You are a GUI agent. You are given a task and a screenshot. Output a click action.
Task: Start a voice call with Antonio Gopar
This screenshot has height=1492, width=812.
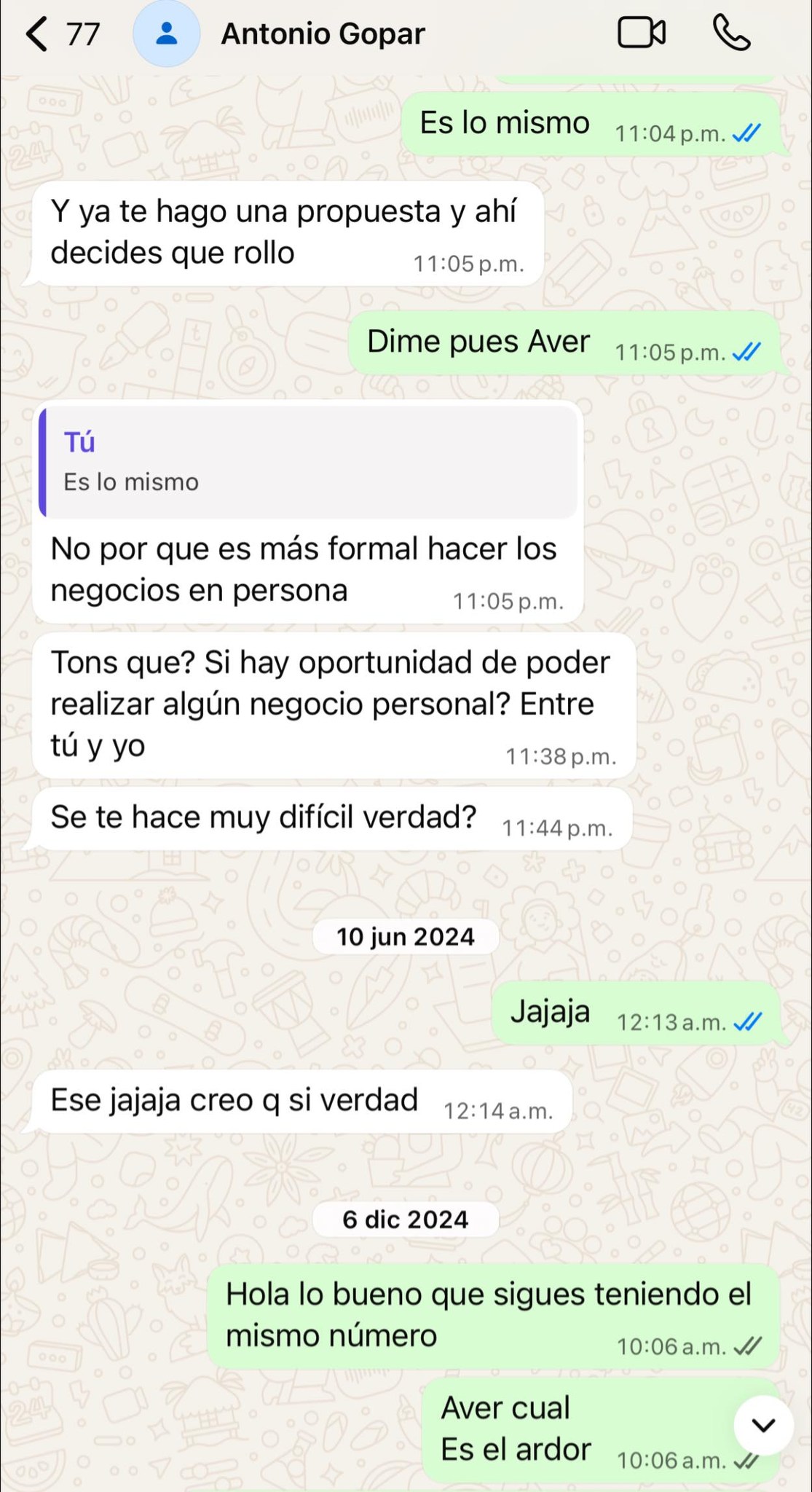click(x=730, y=34)
